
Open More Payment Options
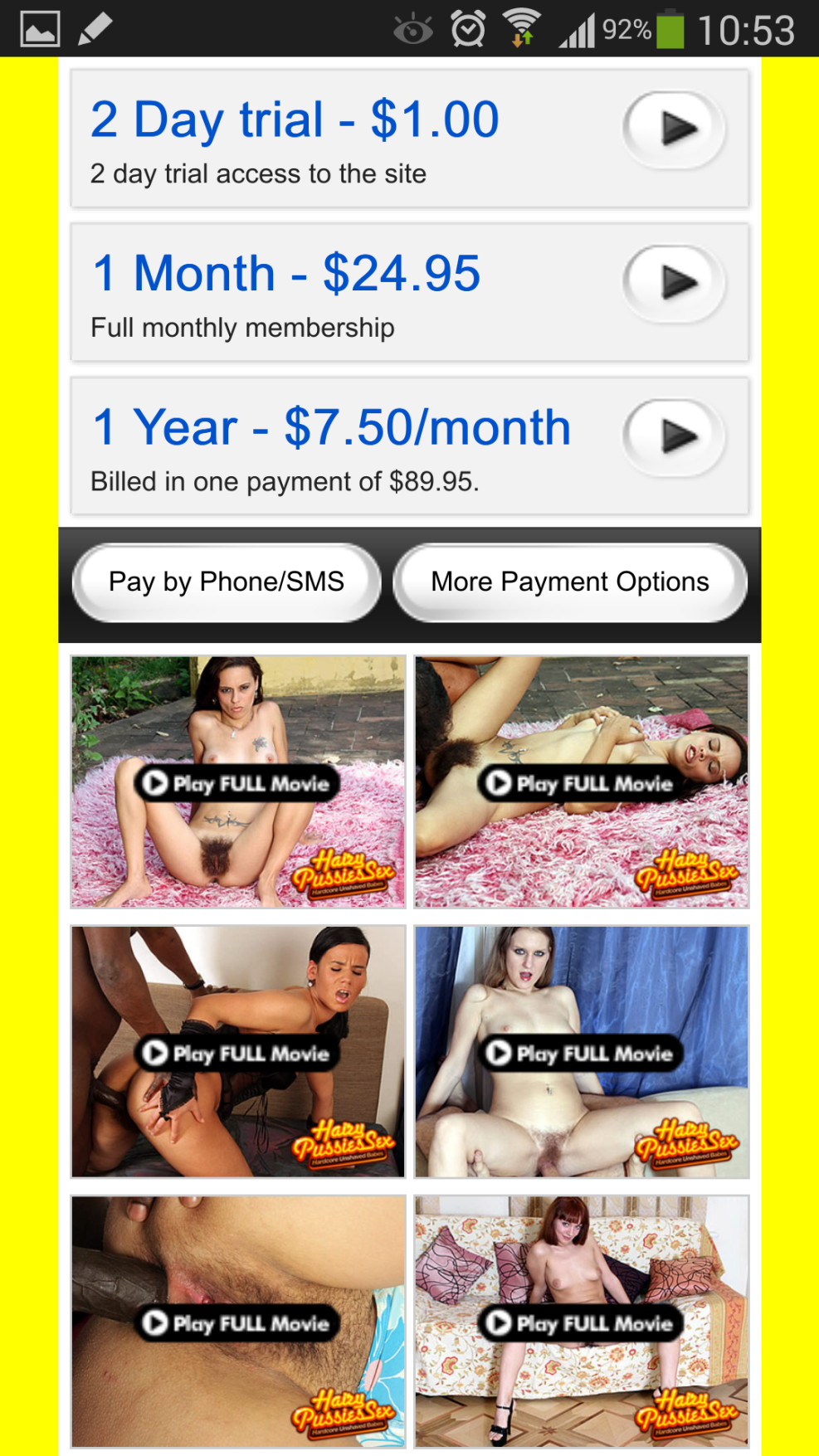pos(570,582)
